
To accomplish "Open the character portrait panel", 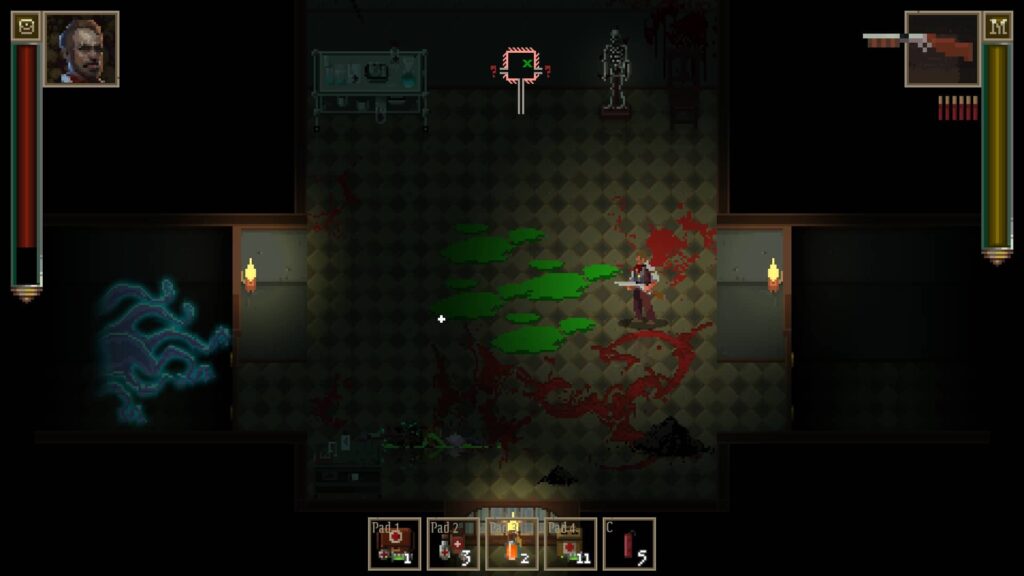I will [81, 49].
